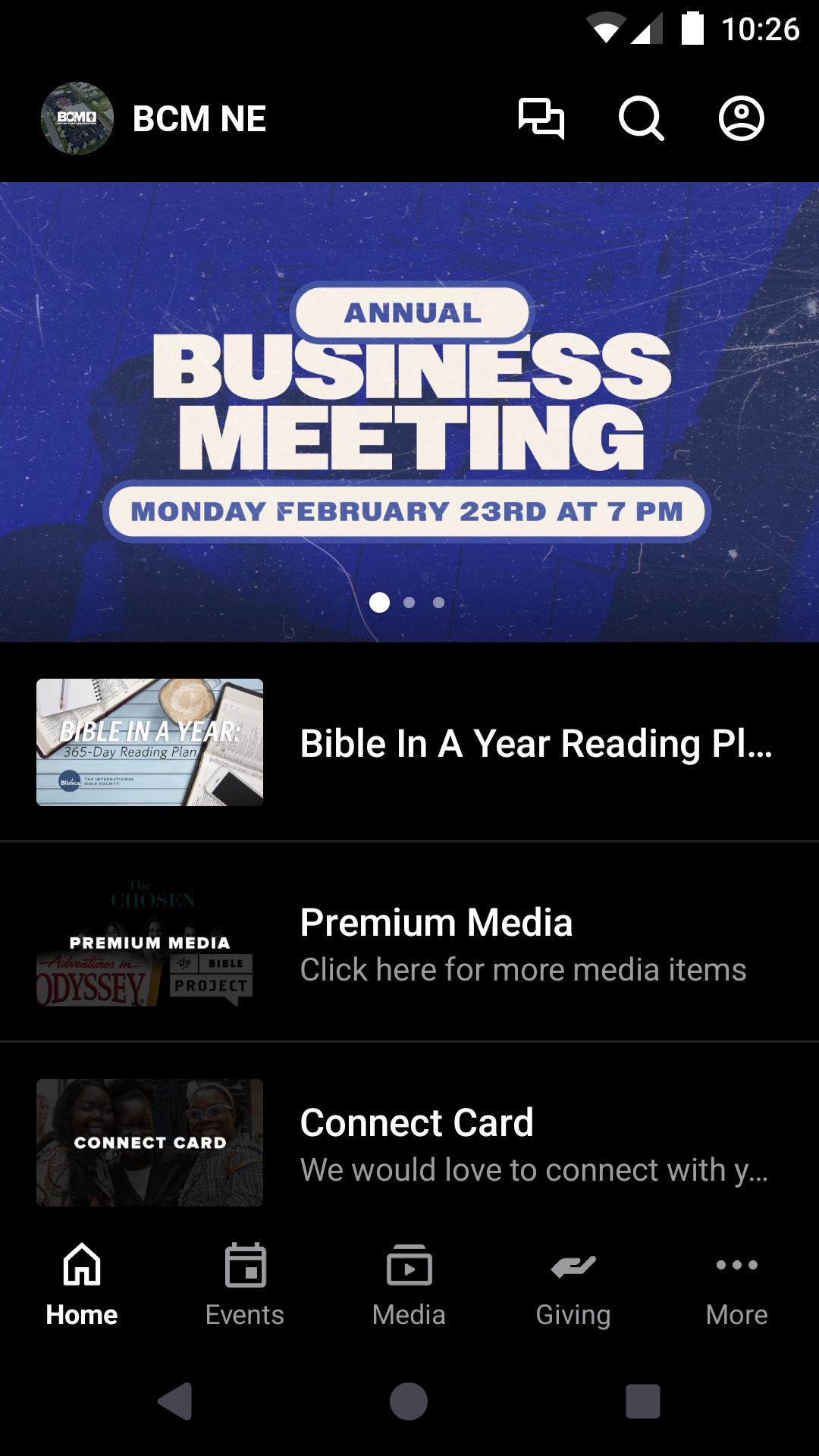Tap the system back button
This screenshot has width=819, height=1456.
pyautogui.click(x=175, y=1401)
